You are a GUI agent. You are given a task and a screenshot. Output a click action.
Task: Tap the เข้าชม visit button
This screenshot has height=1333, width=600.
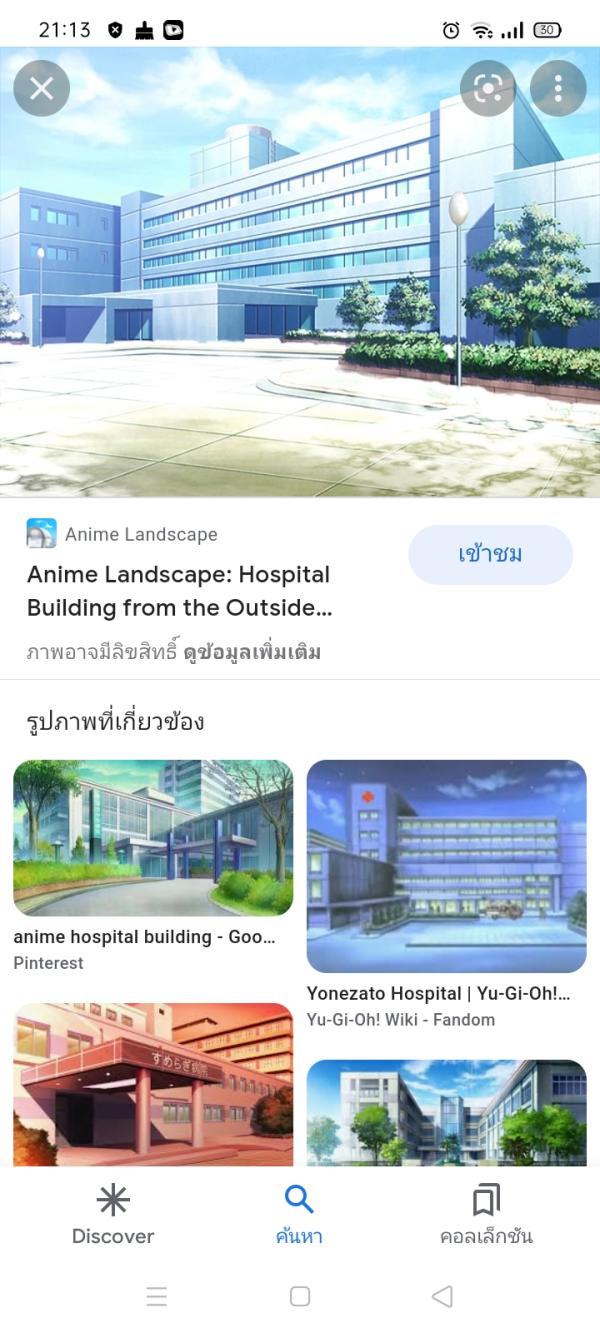coord(490,554)
